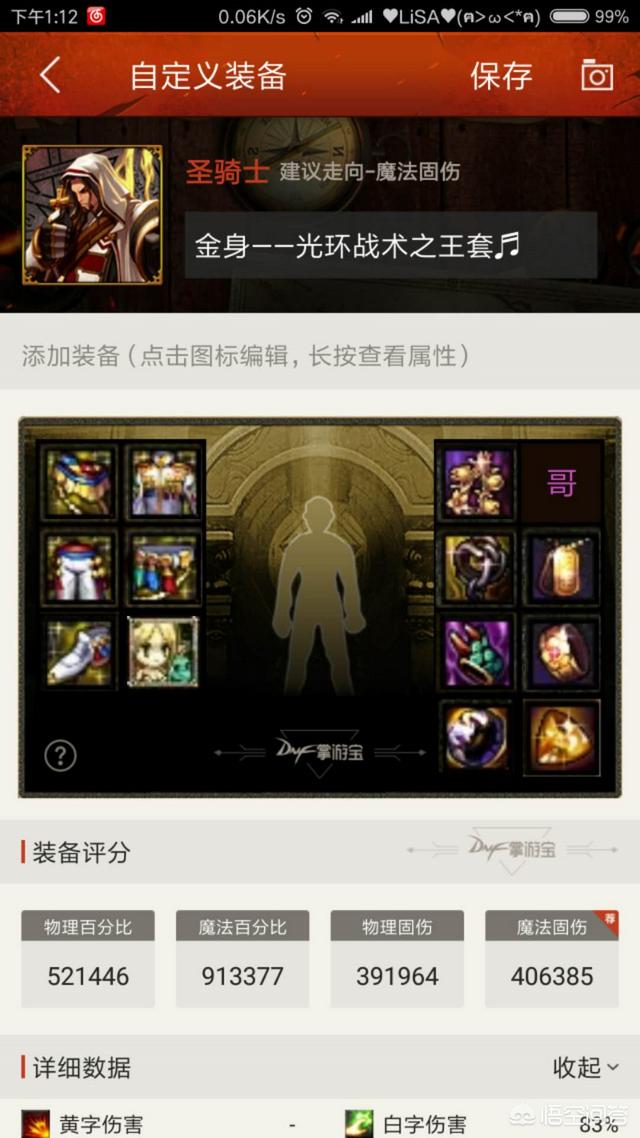Go back using the top-left arrow
Image resolution: width=640 pixels, height=1138 pixels.
tap(50, 75)
